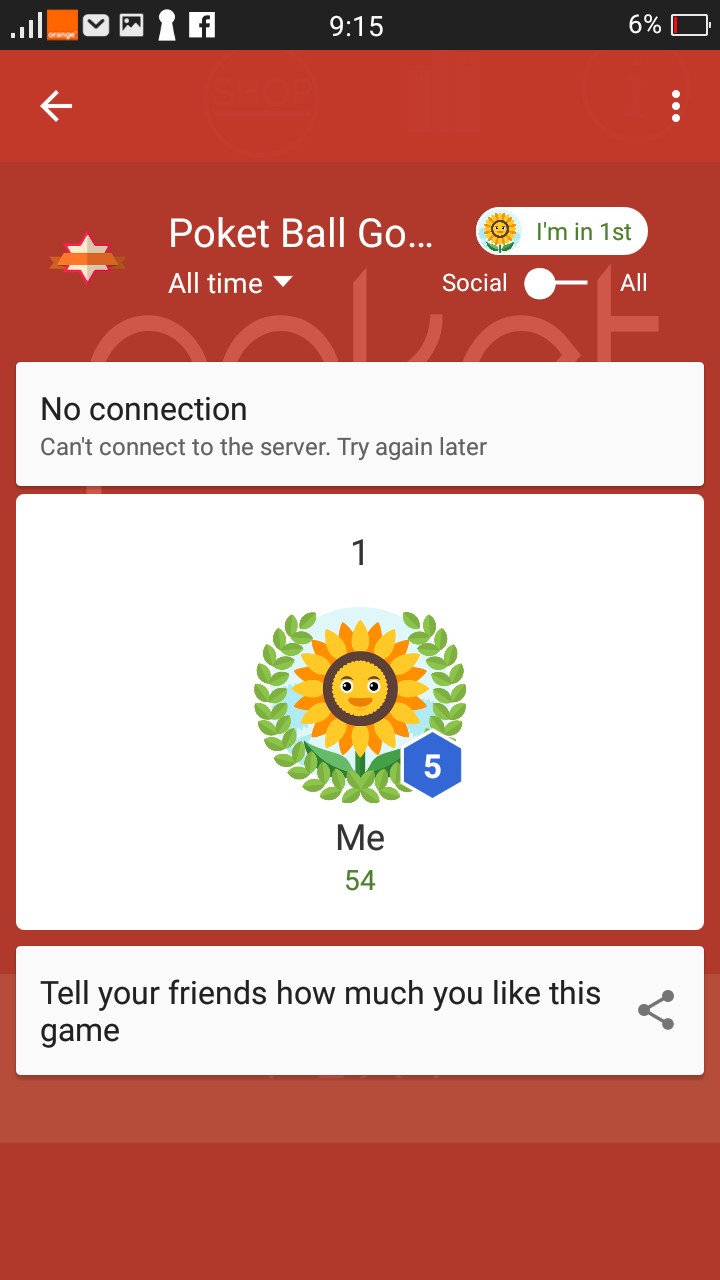Screen dimensions: 720x1280
Task: Share the game with your friends
Action: [656, 1010]
